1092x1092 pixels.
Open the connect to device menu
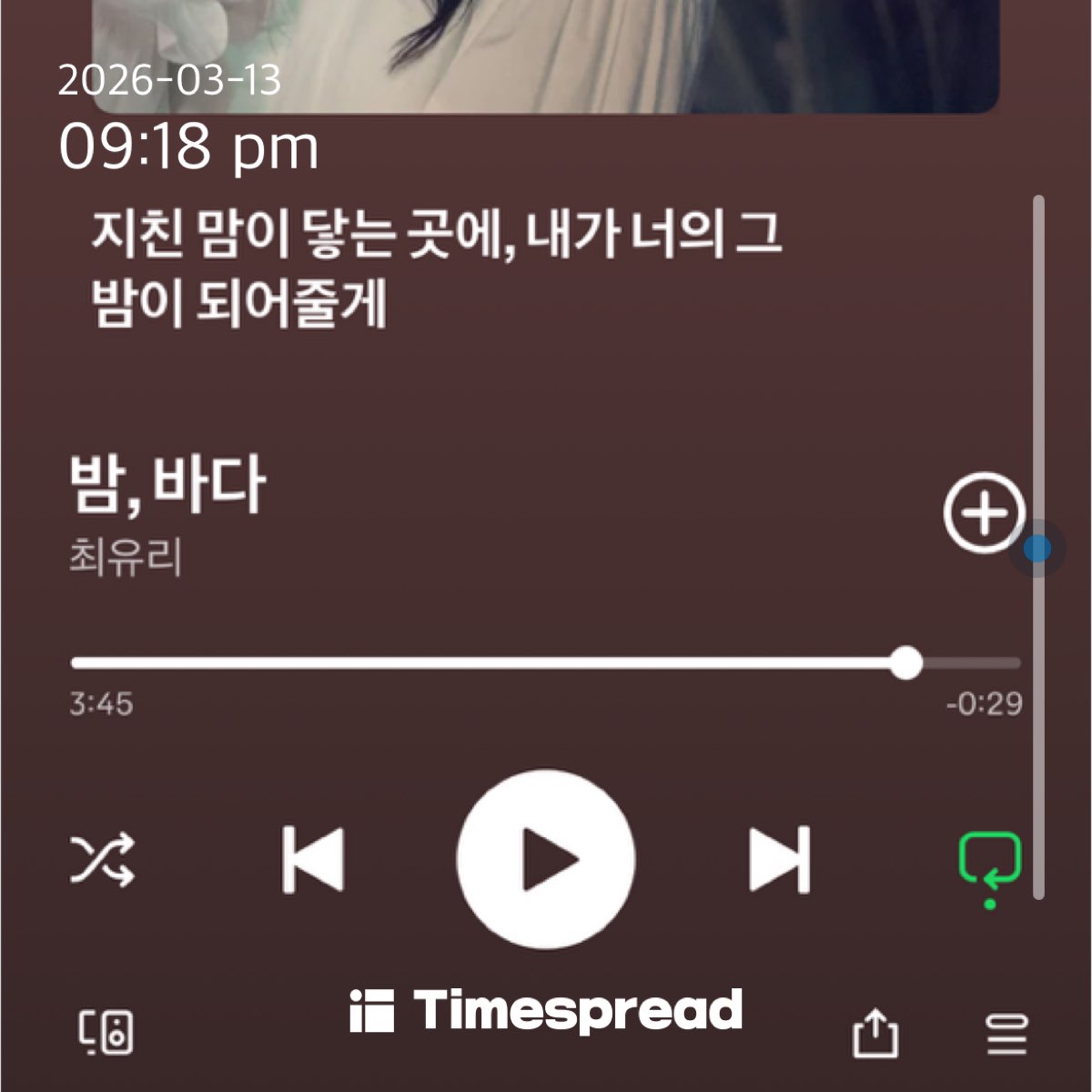[105, 1033]
